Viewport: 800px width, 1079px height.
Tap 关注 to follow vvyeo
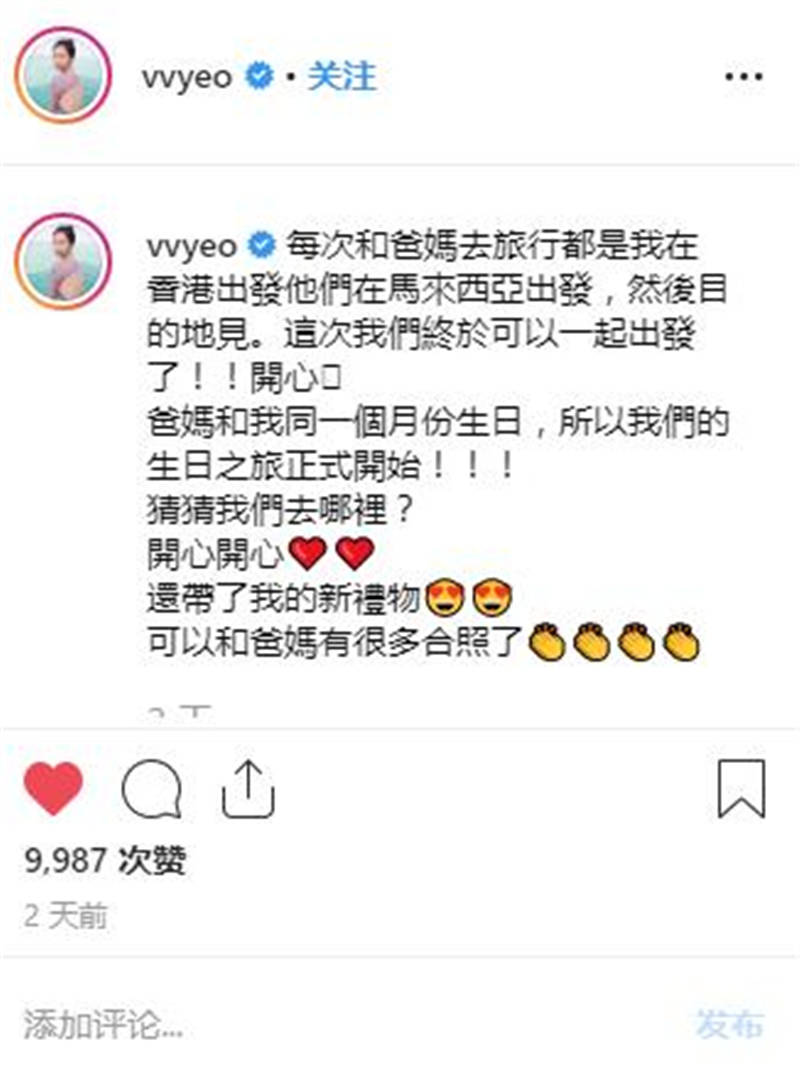coord(341,77)
